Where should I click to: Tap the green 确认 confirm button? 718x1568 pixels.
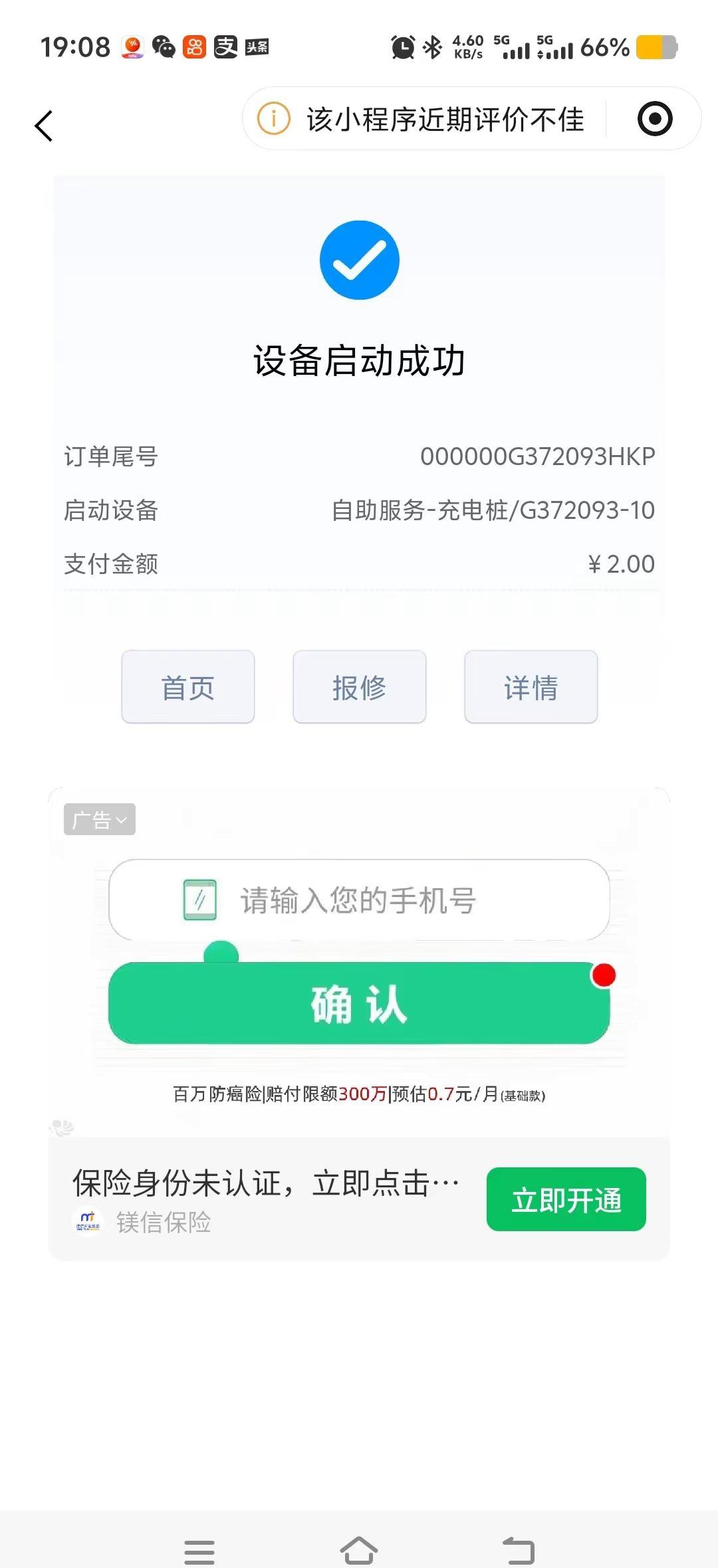pos(359,1003)
